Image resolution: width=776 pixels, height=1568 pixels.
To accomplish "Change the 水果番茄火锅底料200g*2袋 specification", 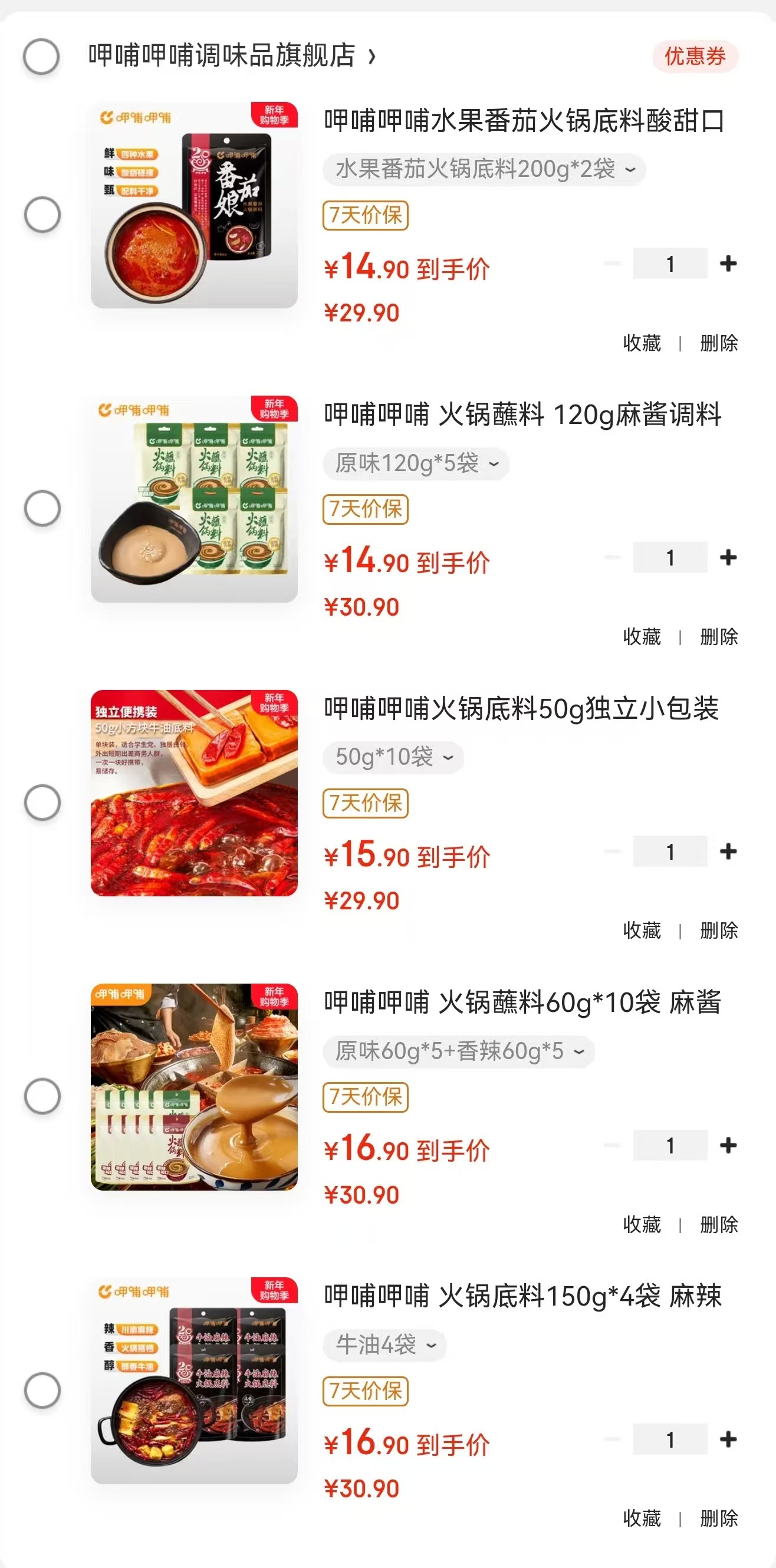I will click(484, 169).
